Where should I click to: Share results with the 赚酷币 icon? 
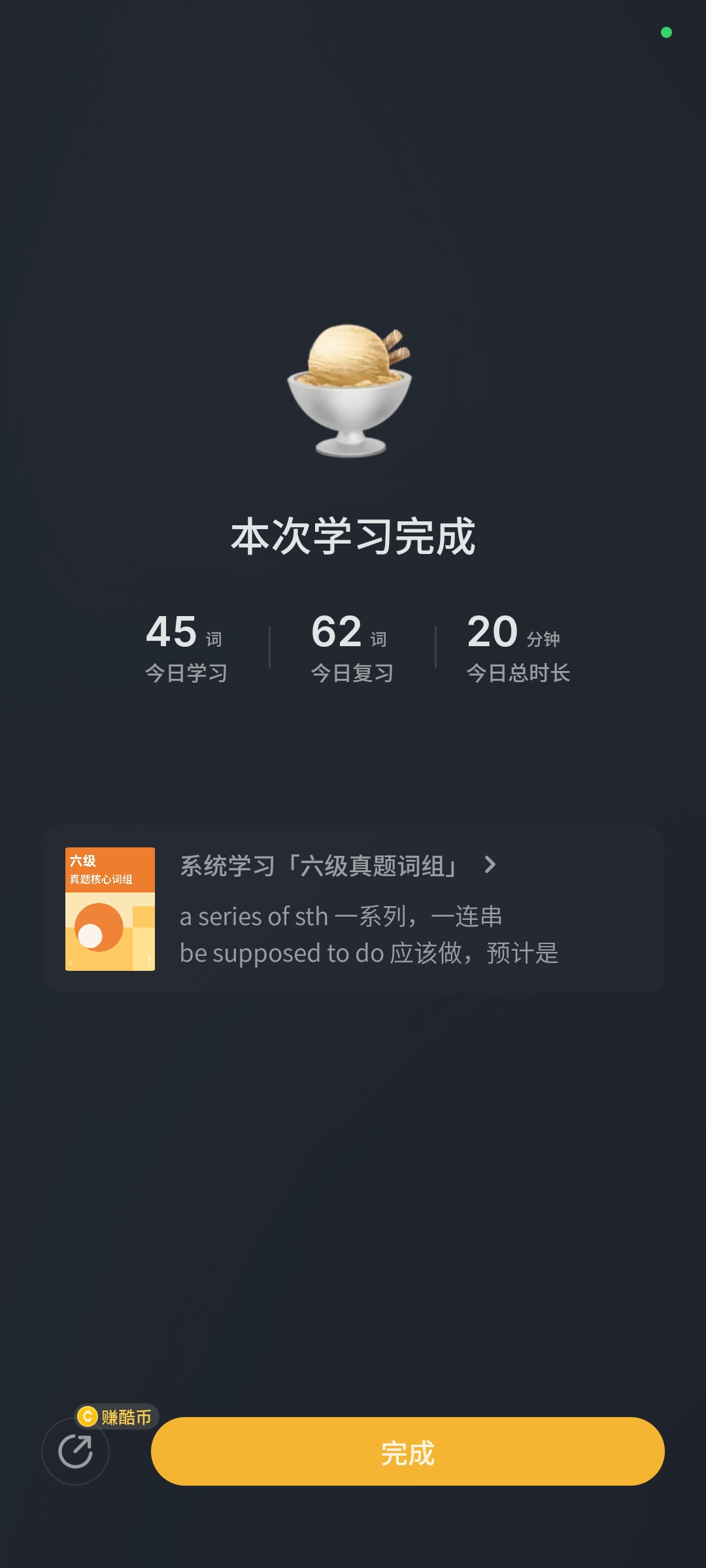(75, 1452)
